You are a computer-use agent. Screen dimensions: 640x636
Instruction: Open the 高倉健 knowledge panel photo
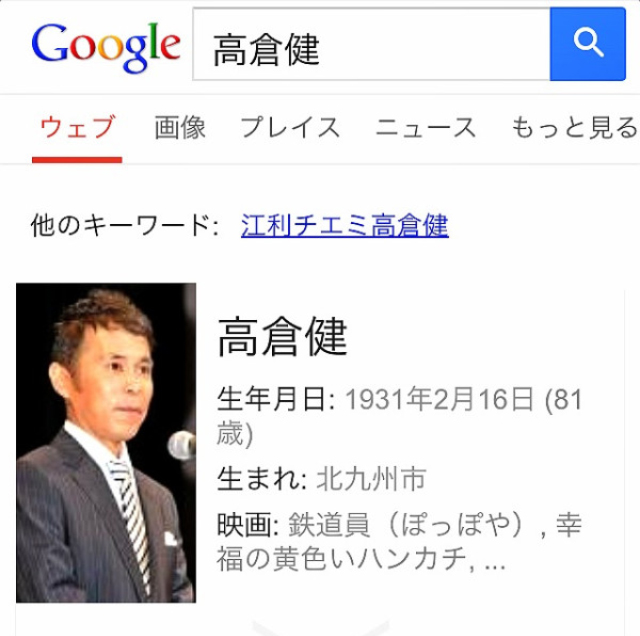(106, 442)
